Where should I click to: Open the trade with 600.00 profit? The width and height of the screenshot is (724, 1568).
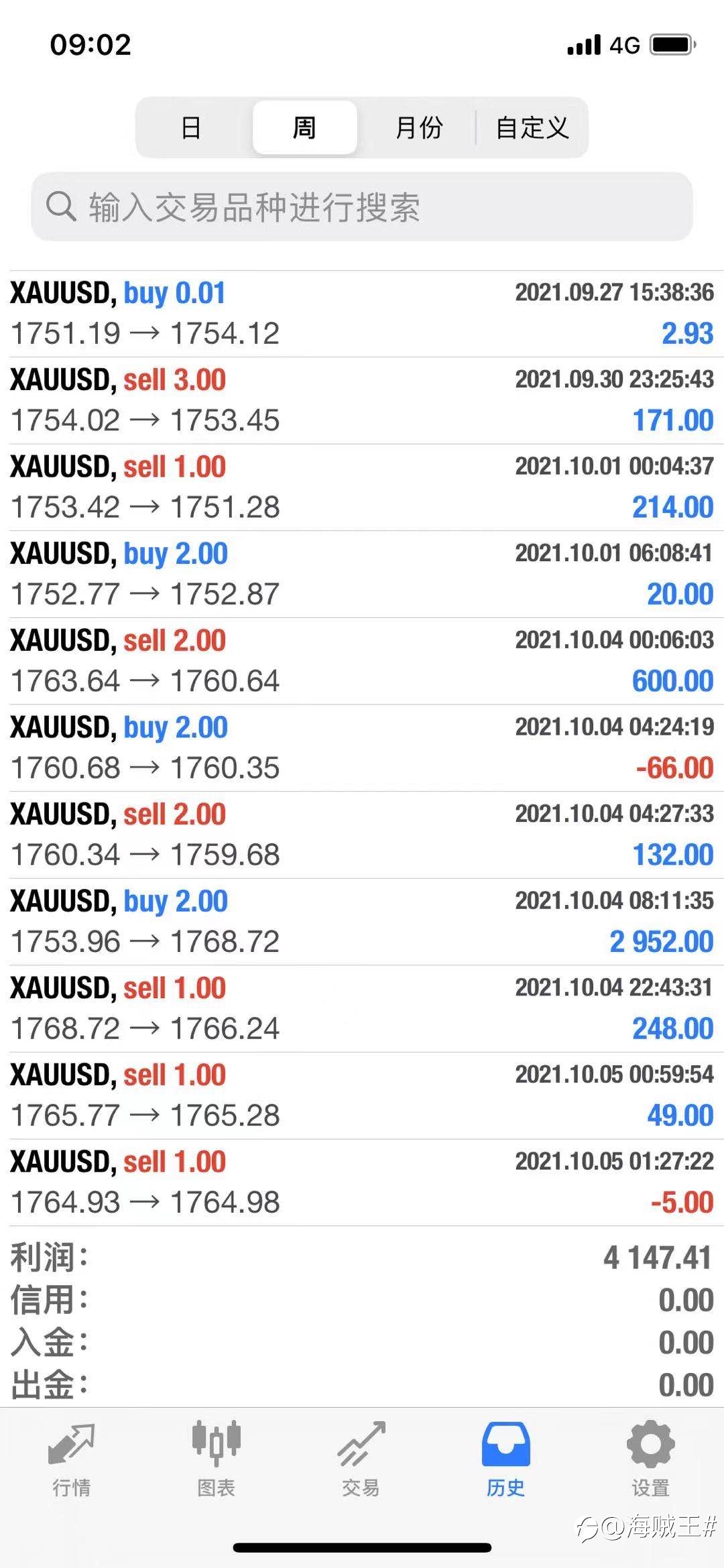pyautogui.click(x=362, y=661)
